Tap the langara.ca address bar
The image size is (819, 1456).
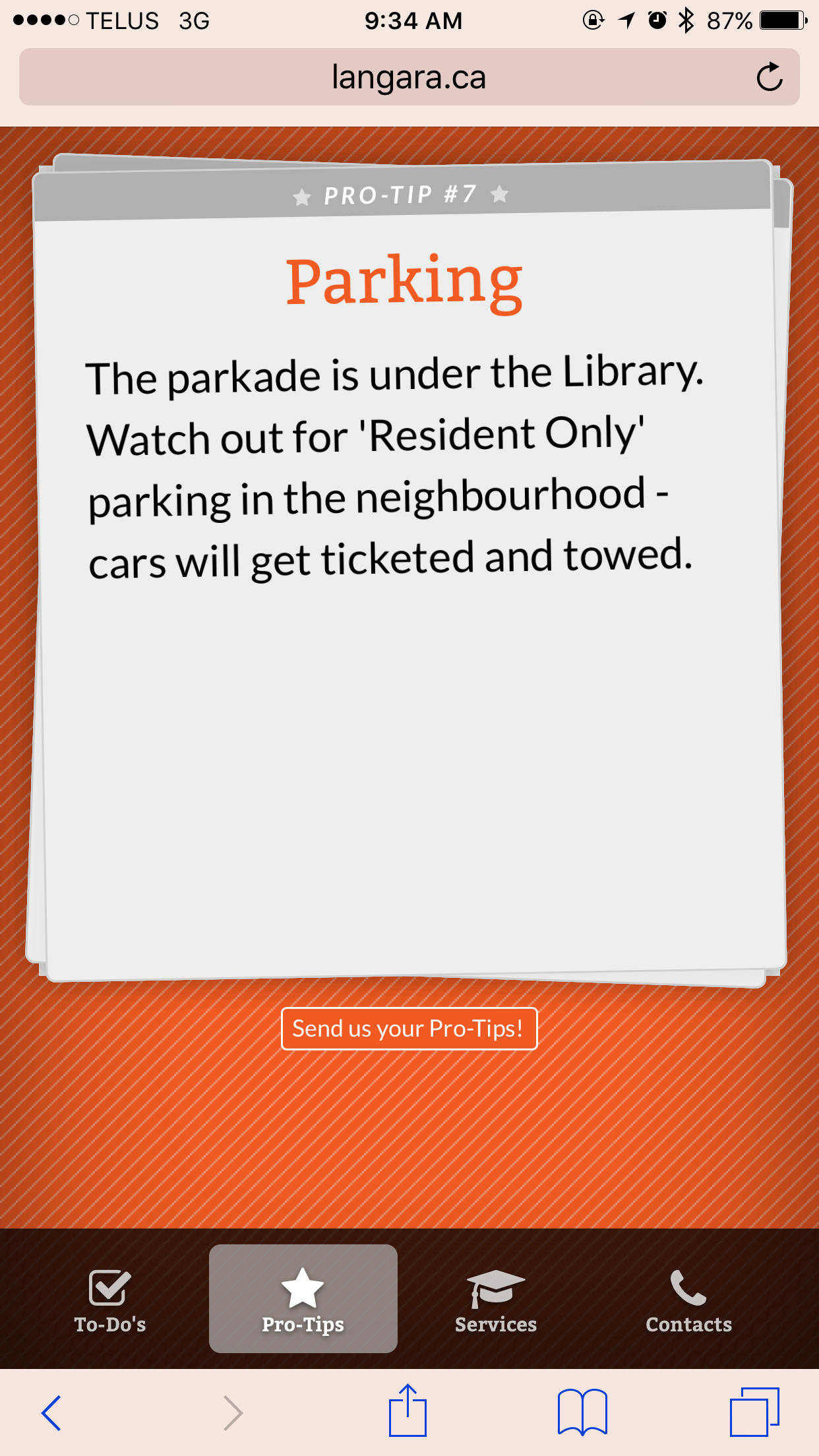(x=409, y=77)
